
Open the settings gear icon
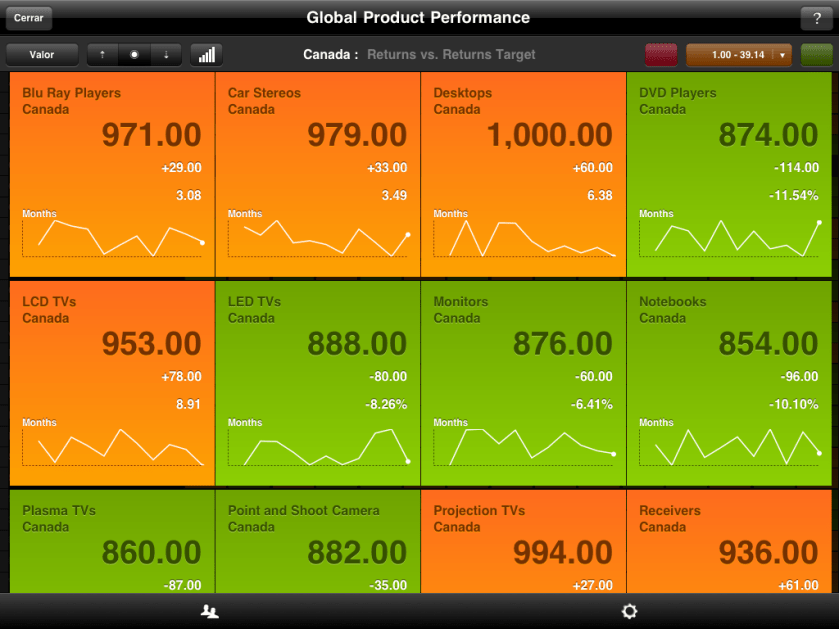(629, 612)
